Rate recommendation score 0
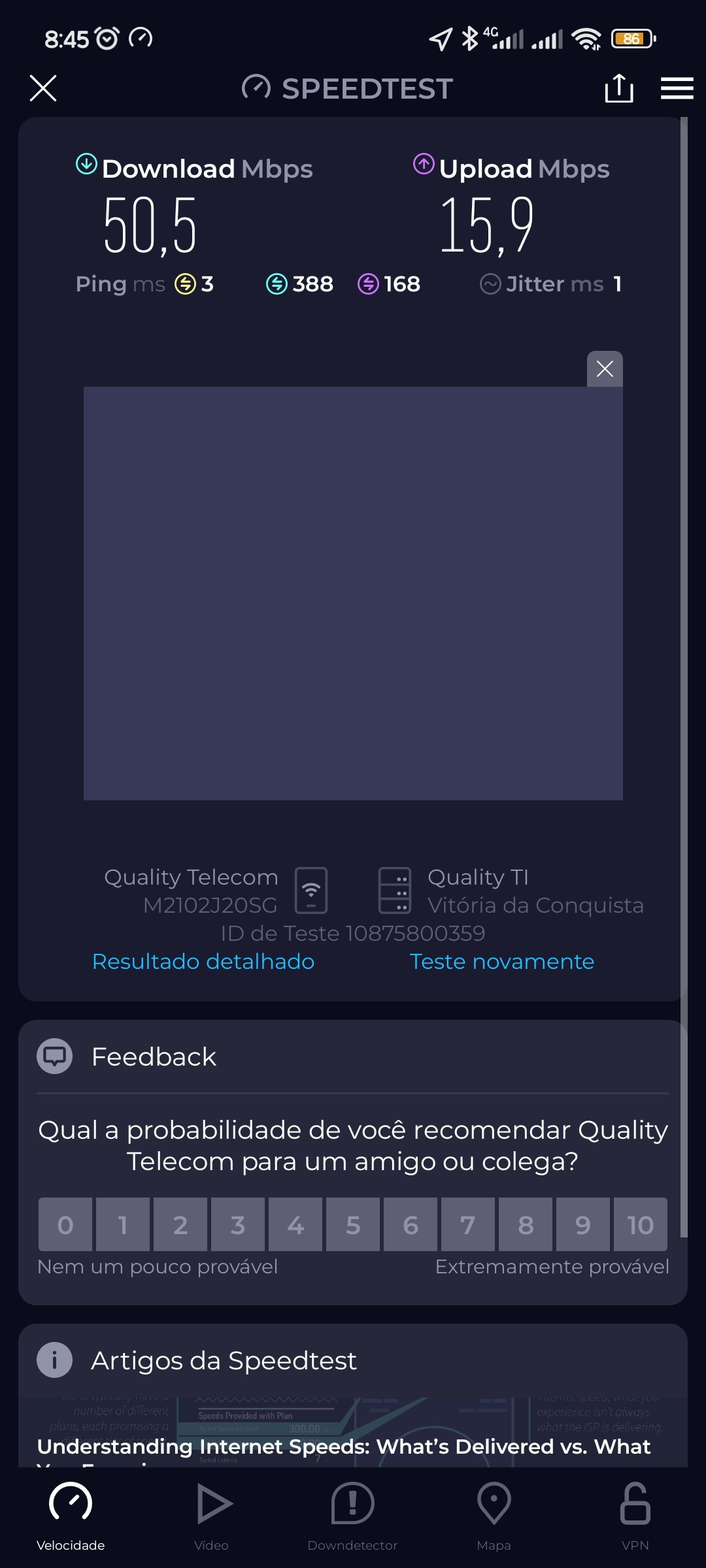Viewport: 706px width, 1568px height. click(65, 1225)
